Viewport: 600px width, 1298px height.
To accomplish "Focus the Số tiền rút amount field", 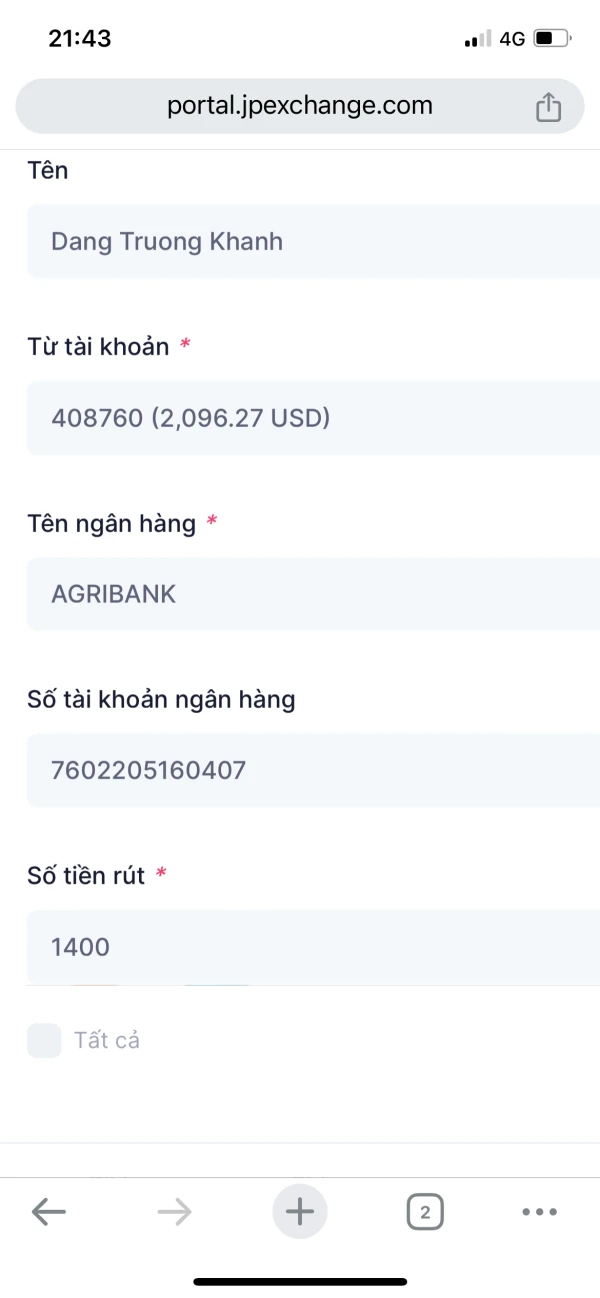I will coord(310,946).
